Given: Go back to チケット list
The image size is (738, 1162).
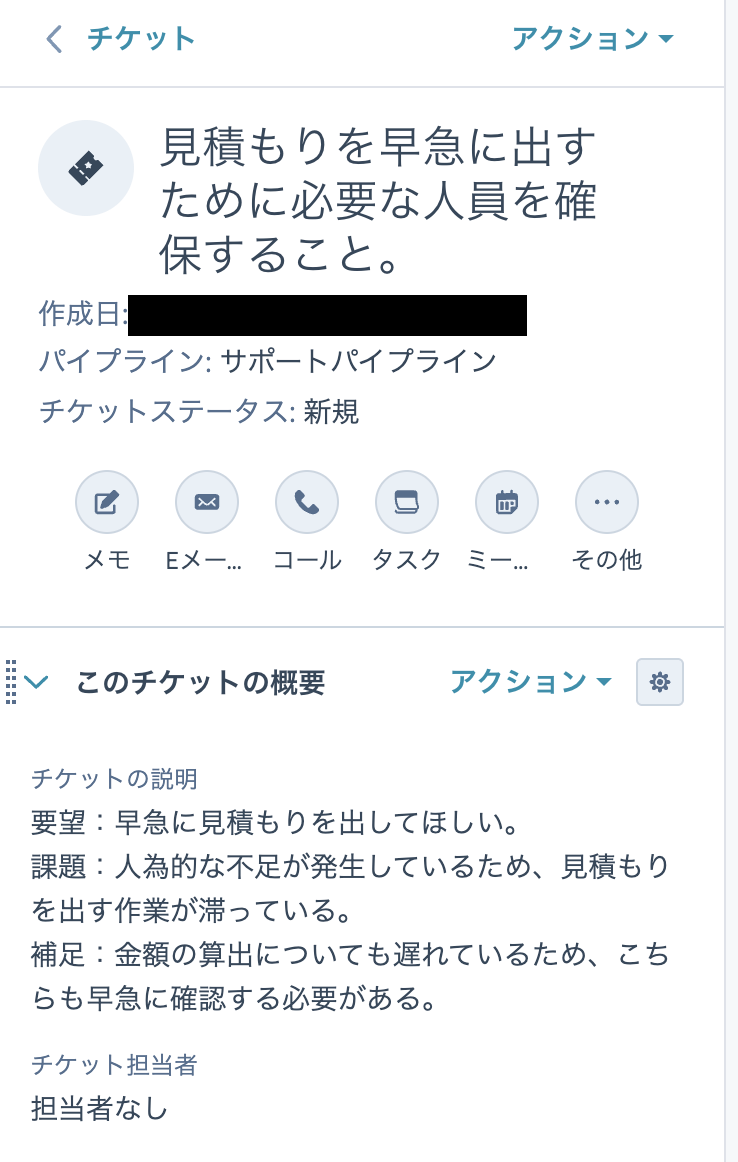Looking at the screenshot, I should pyautogui.click(x=120, y=39).
